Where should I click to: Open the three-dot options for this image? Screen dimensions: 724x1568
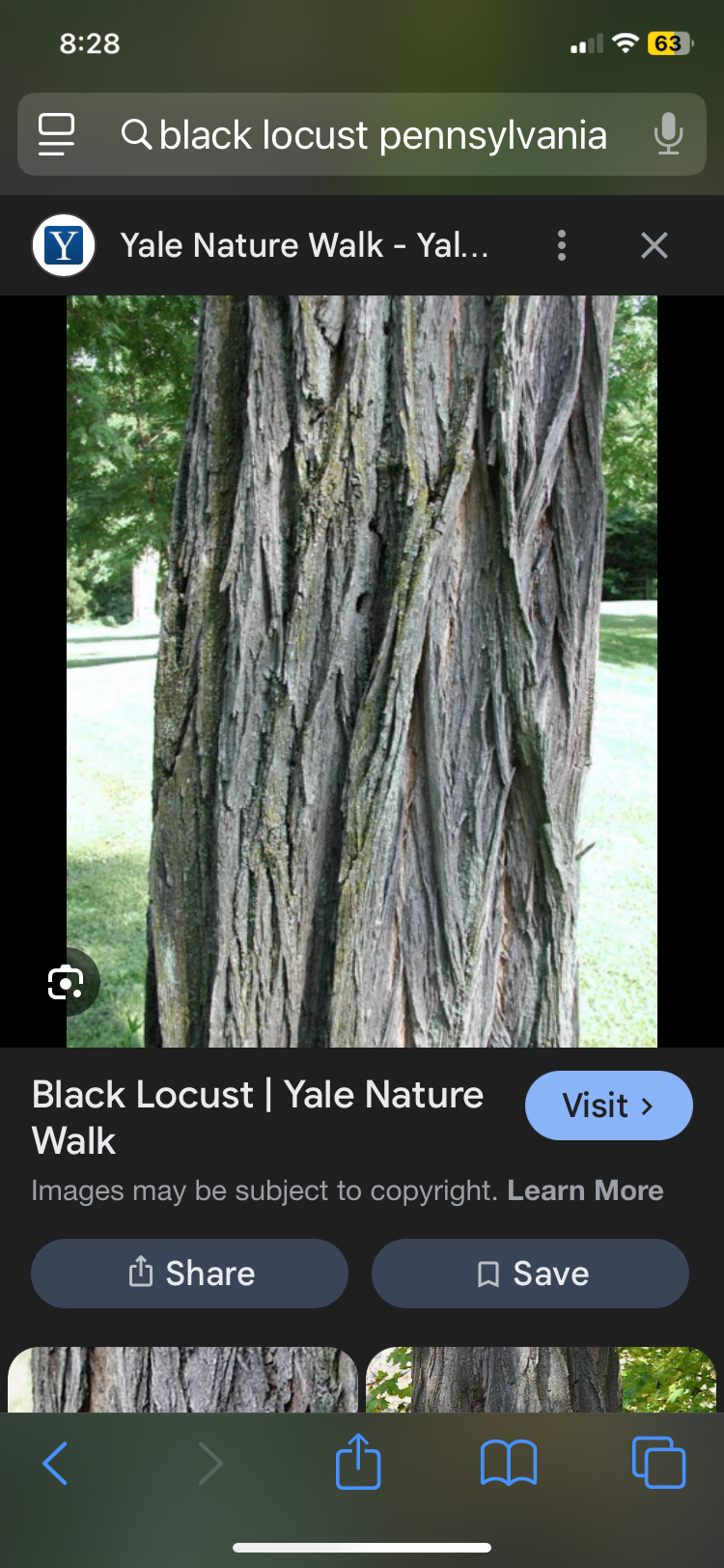pos(561,245)
